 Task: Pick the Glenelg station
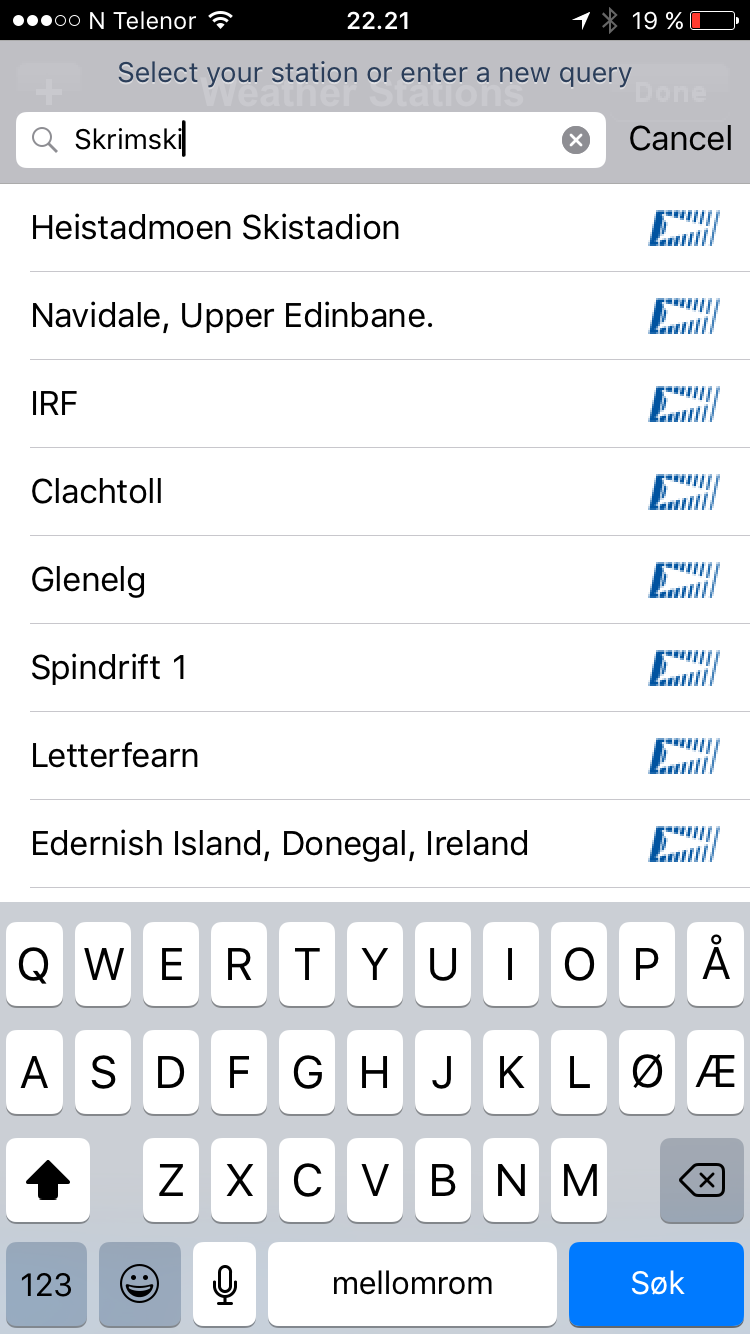pos(375,580)
